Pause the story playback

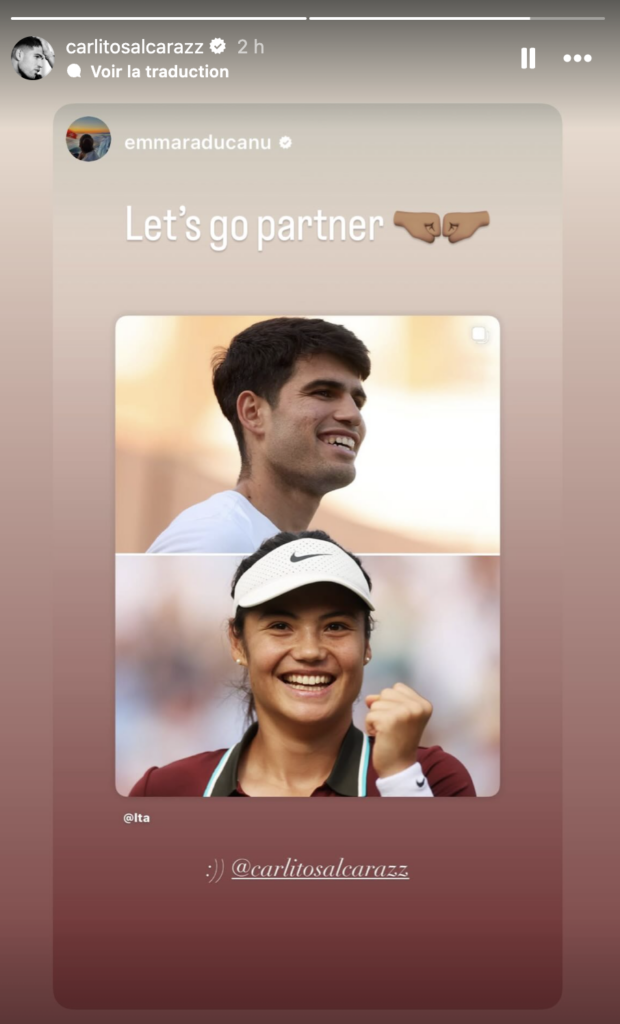pos(528,58)
